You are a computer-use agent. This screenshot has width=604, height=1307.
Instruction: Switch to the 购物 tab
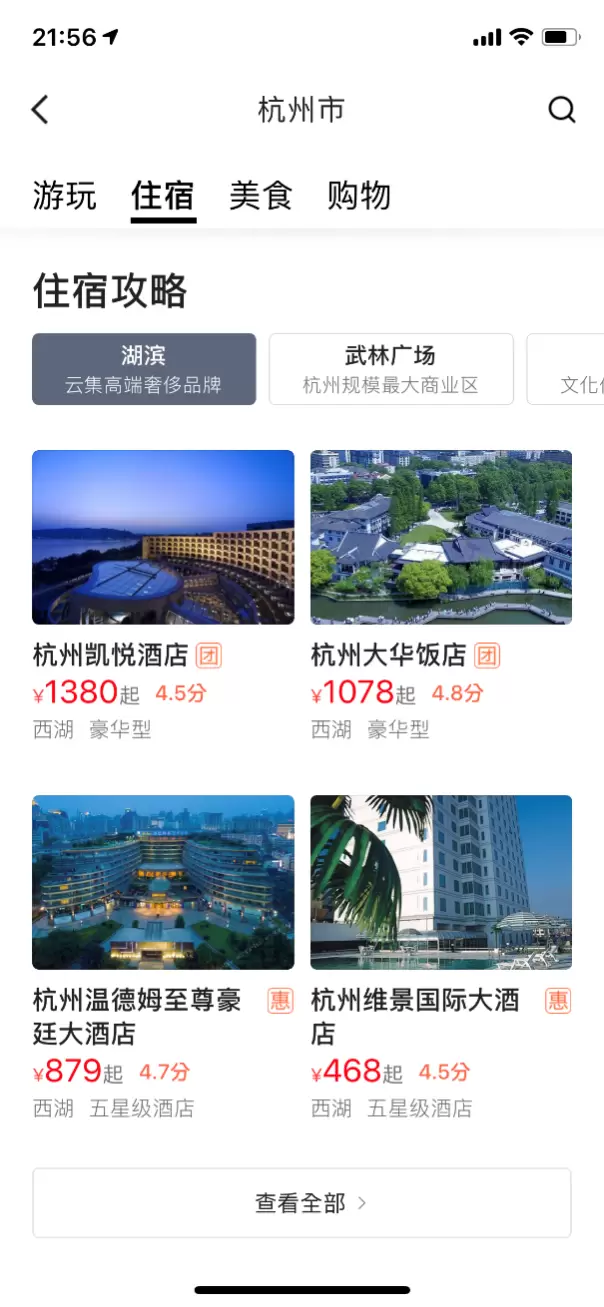pyautogui.click(x=359, y=195)
